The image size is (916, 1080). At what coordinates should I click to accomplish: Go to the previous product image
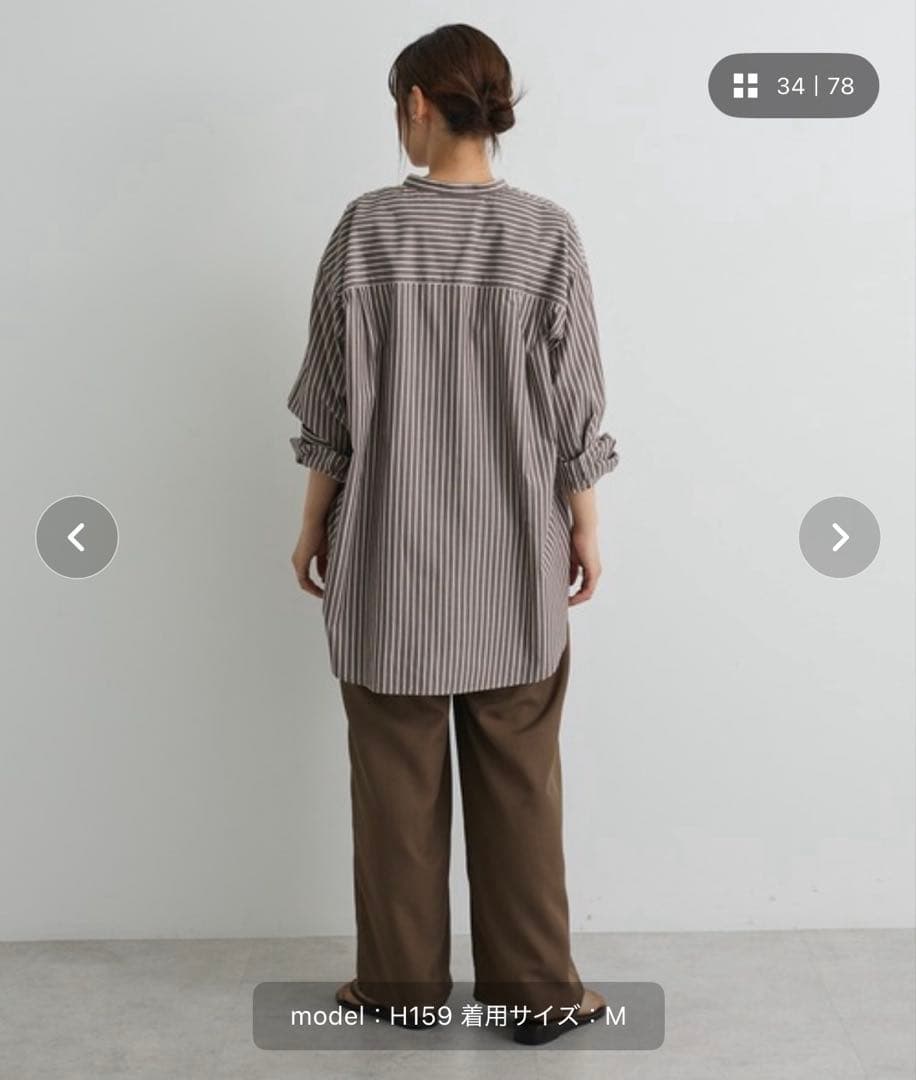77,537
